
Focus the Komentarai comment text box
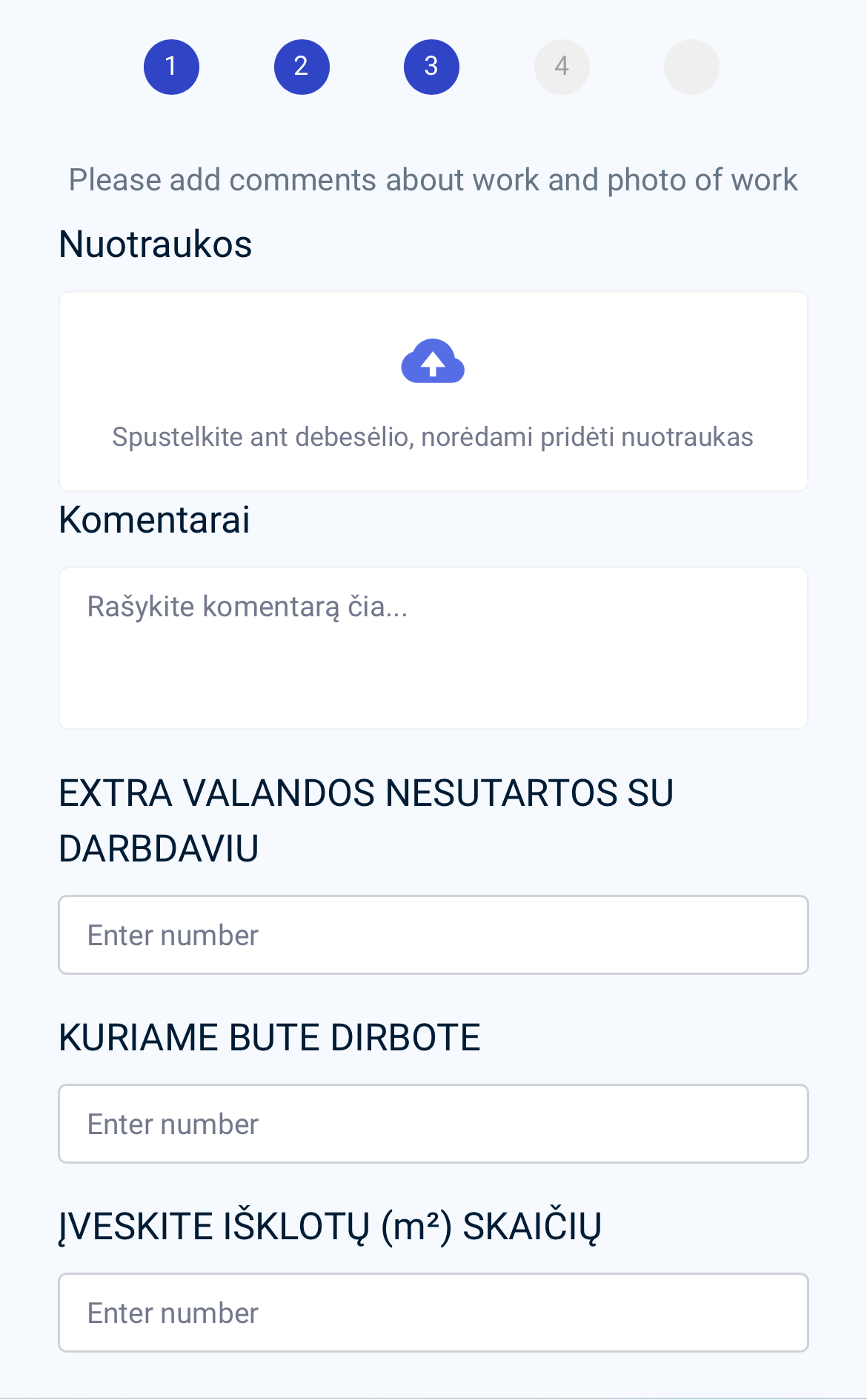point(433,648)
